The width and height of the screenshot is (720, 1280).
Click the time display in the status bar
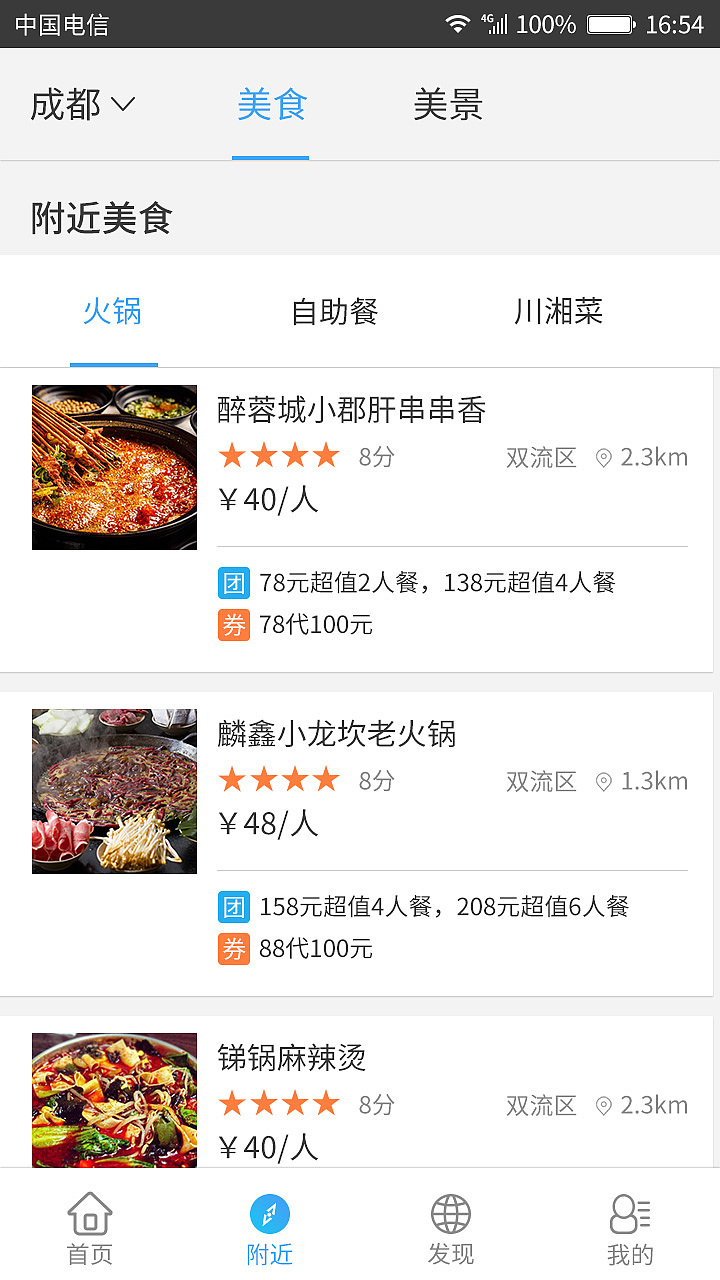coord(677,24)
